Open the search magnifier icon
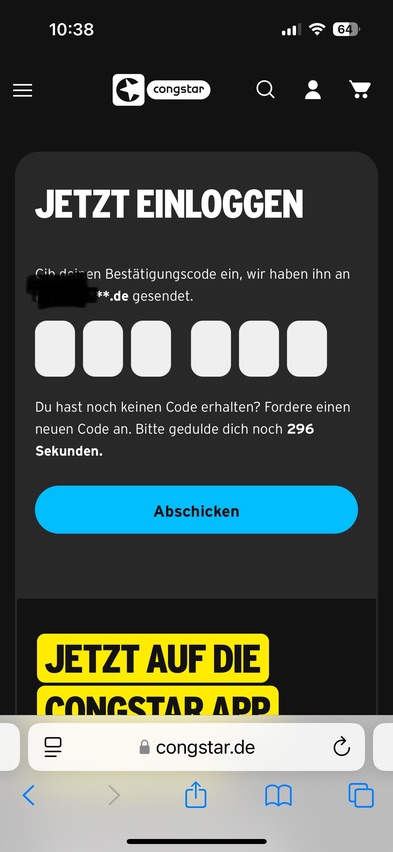 [265, 90]
